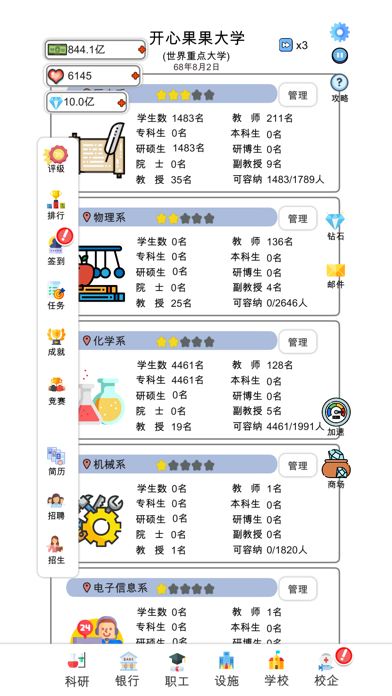This screenshot has width=392, height=696.
Task: Open 管理 for 机械系
Action: (297, 465)
